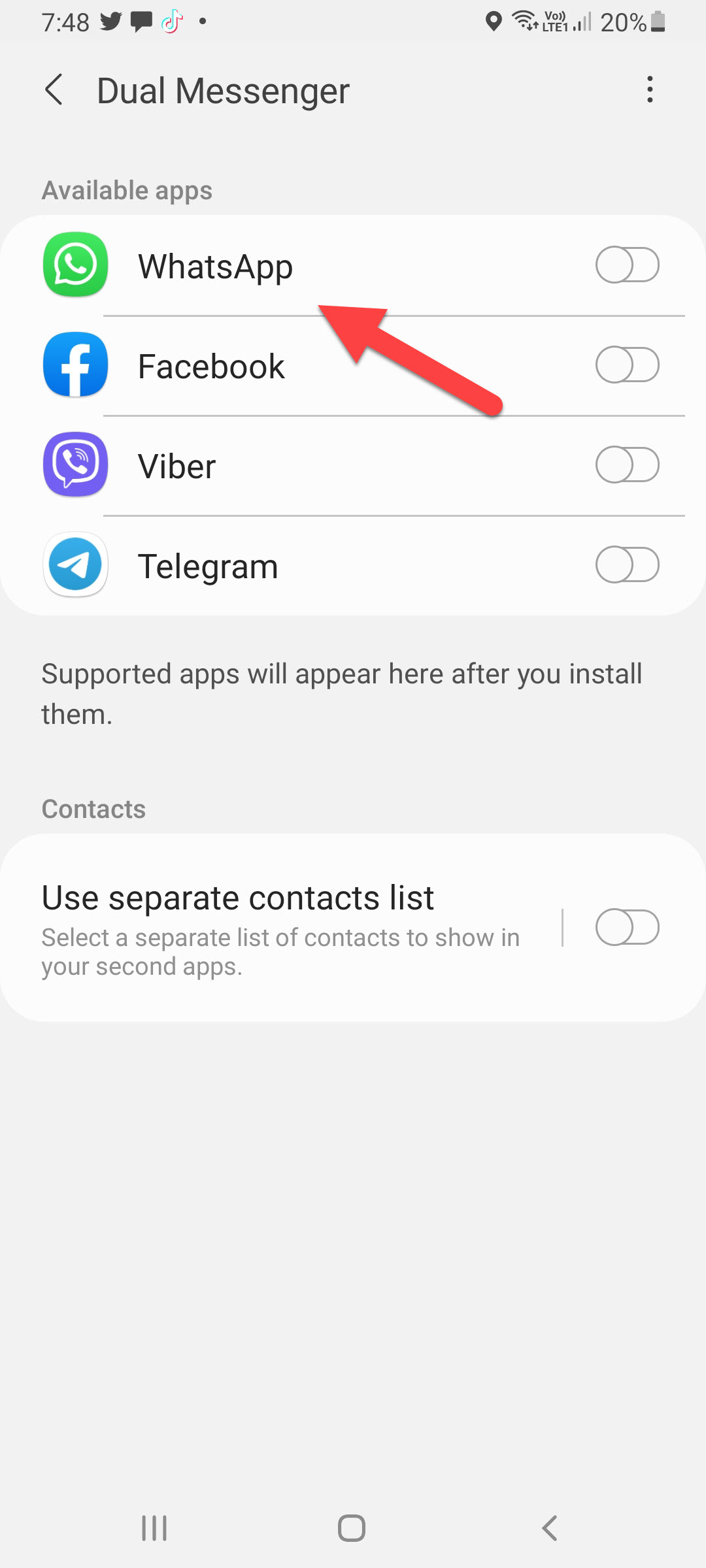Turn on the Facebook toggle
Image resolution: width=706 pixels, height=1568 pixels.
click(x=627, y=365)
